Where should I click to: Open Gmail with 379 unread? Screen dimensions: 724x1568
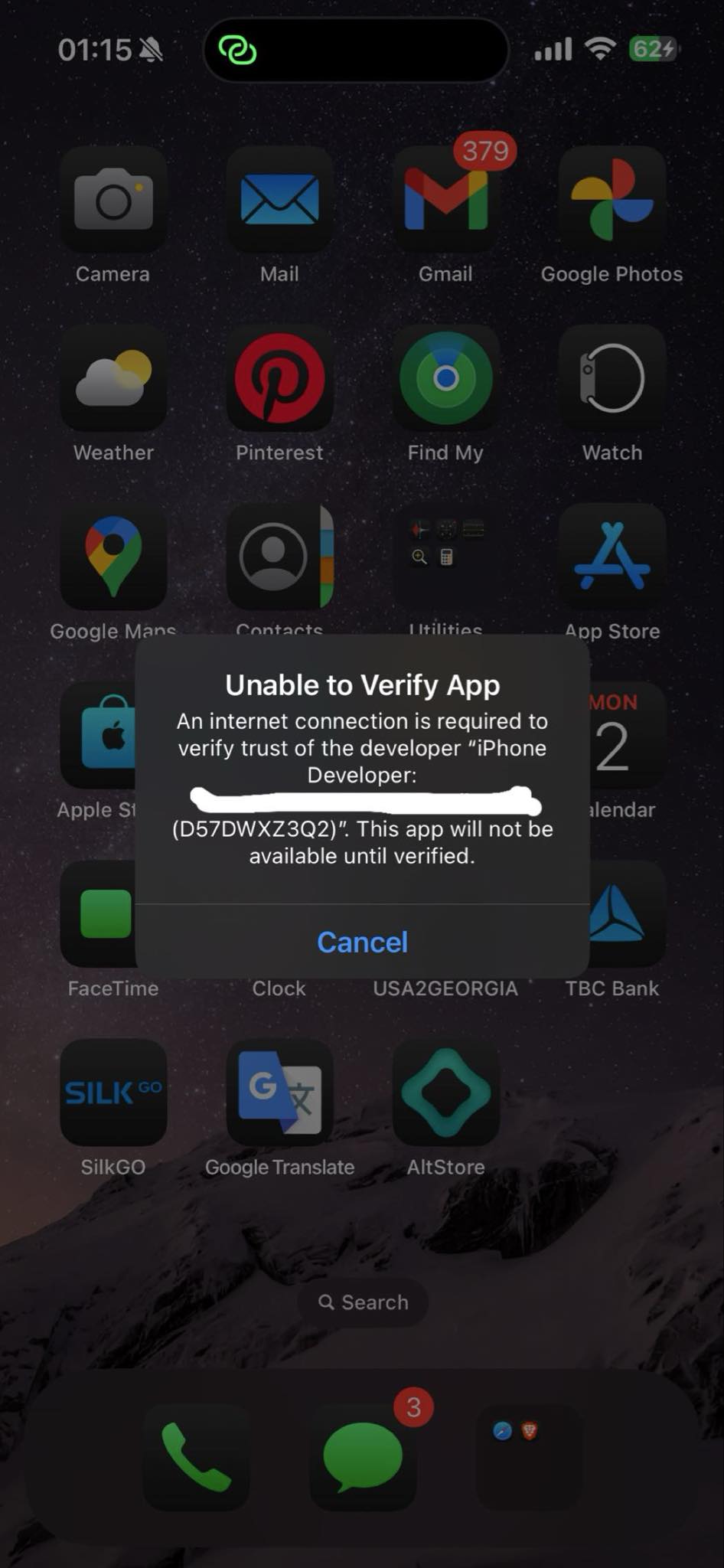(445, 201)
